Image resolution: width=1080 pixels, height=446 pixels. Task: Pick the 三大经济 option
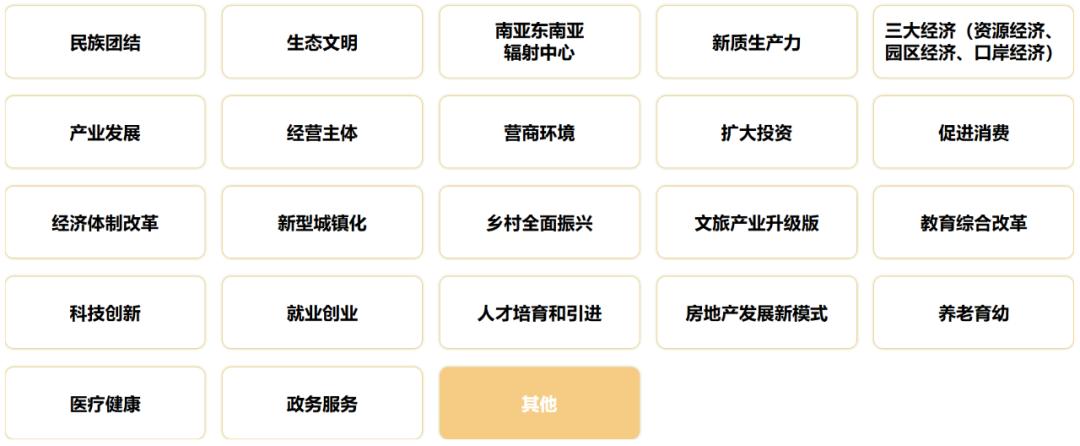coord(973,43)
